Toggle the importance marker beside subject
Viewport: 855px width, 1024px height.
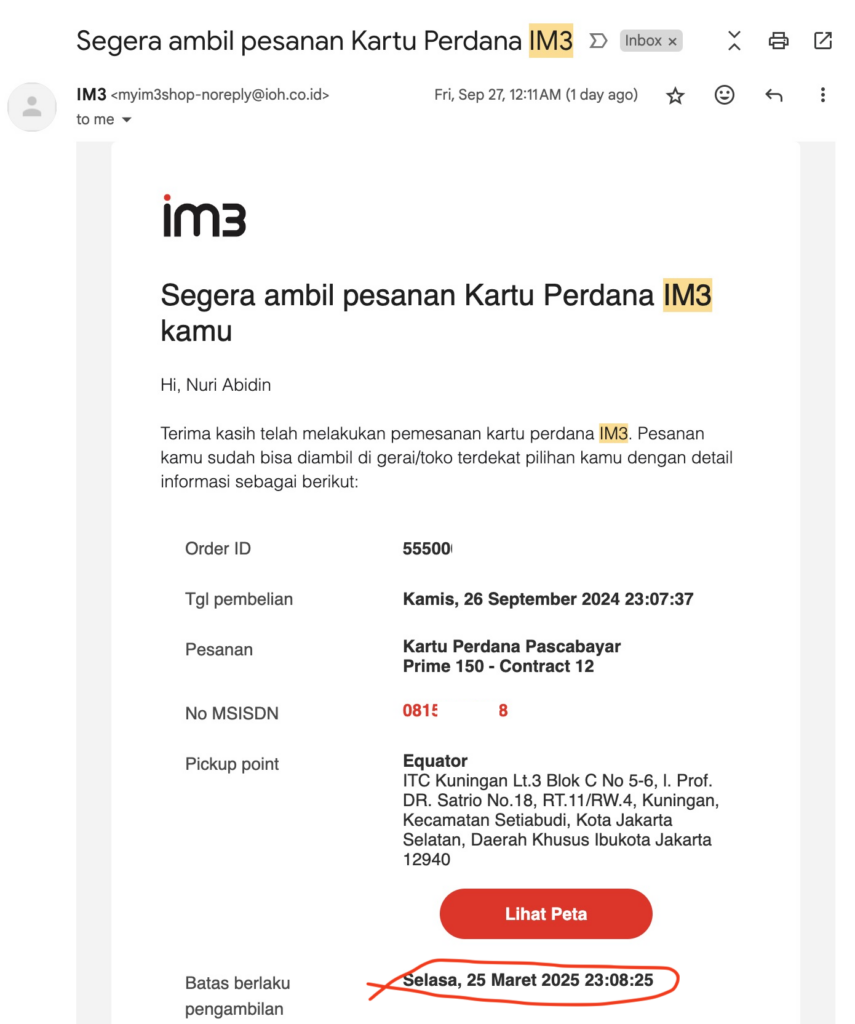(598, 41)
